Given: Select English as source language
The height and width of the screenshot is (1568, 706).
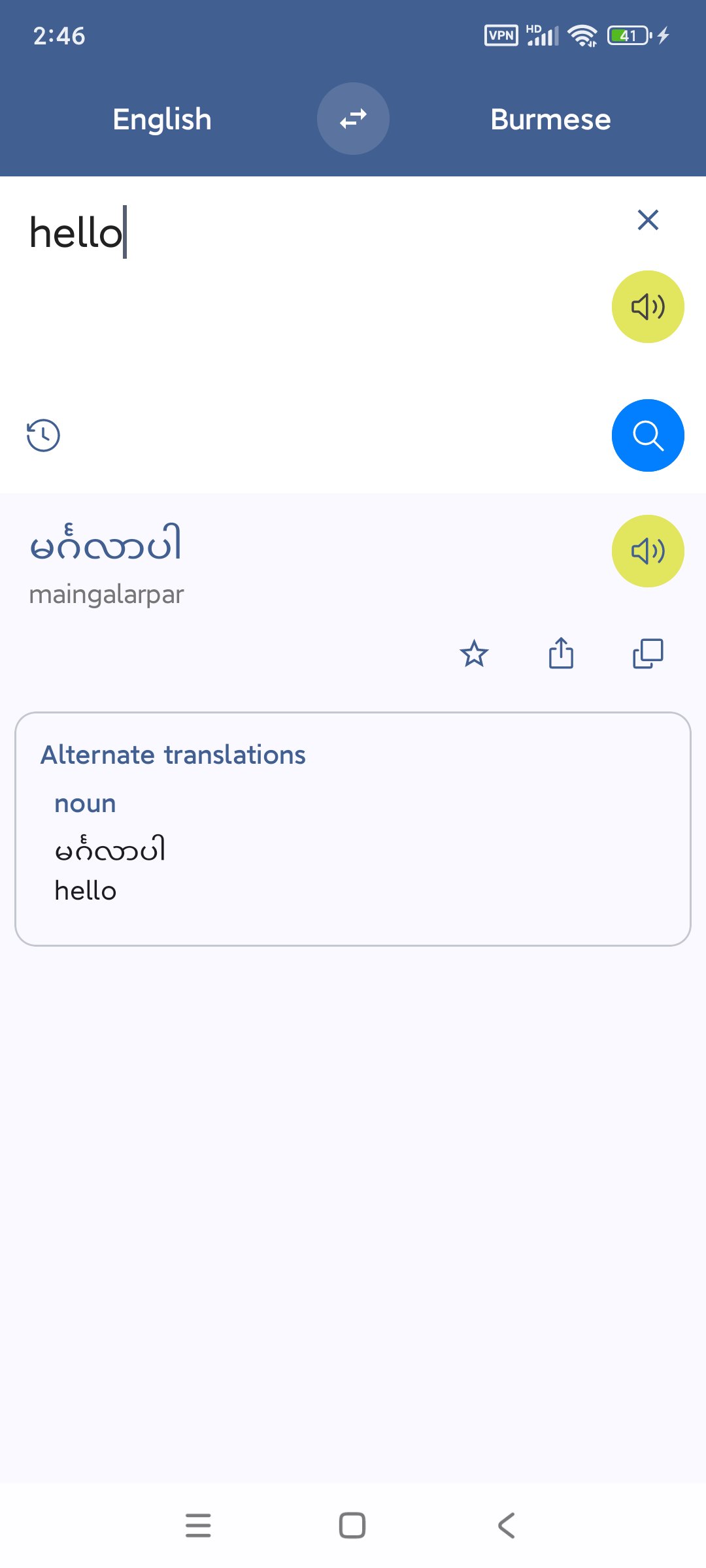Looking at the screenshot, I should [162, 120].
